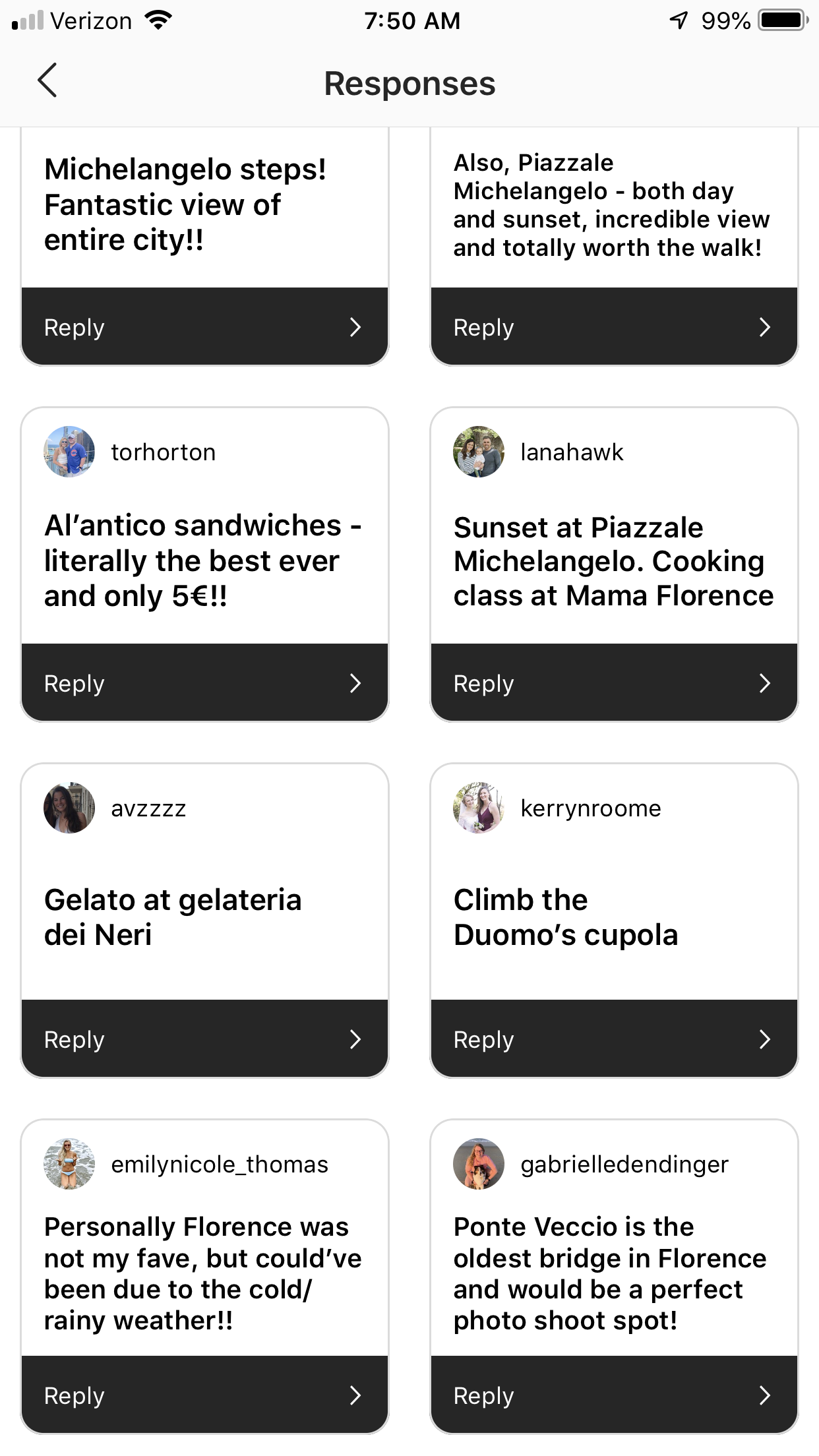Reply to the Michelangelo steps response
The width and height of the screenshot is (819, 1456).
tap(204, 327)
